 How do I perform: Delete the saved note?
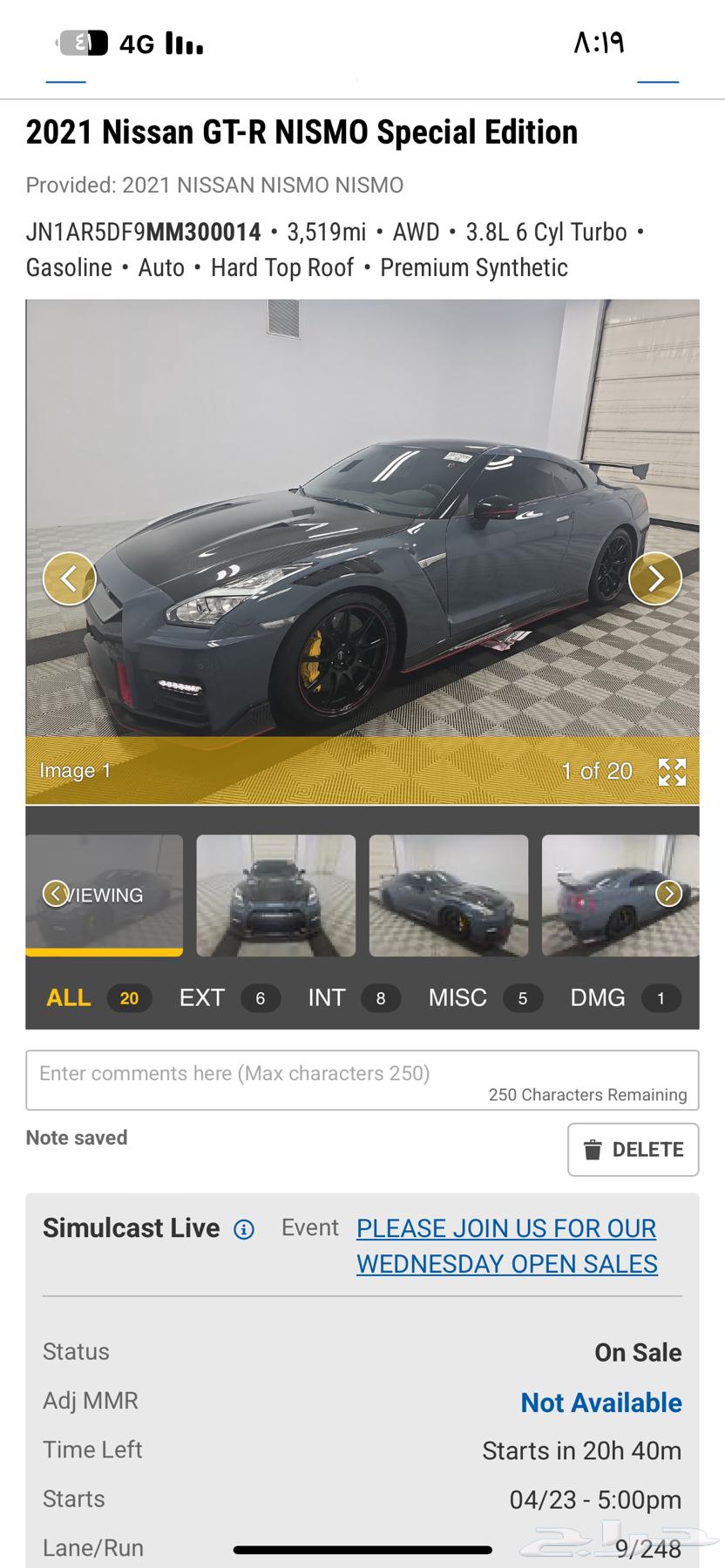pyautogui.click(x=633, y=1150)
